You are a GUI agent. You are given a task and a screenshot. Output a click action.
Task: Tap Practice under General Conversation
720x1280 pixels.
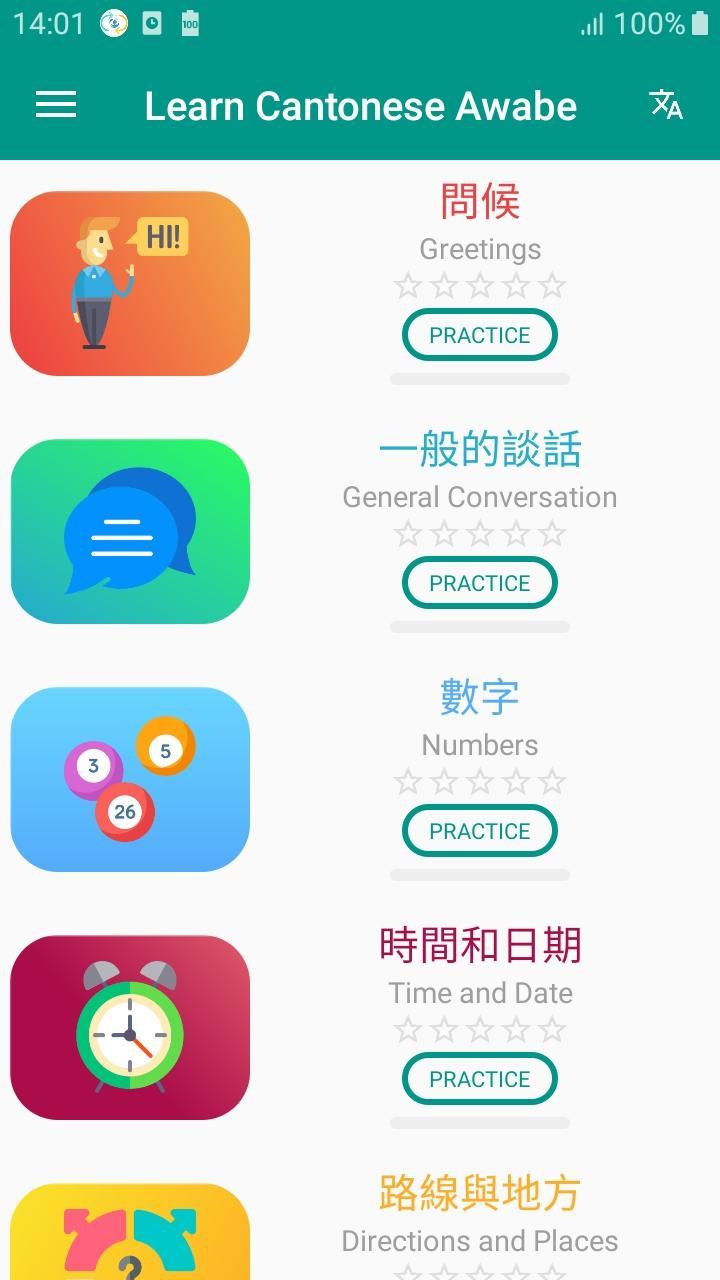(479, 583)
